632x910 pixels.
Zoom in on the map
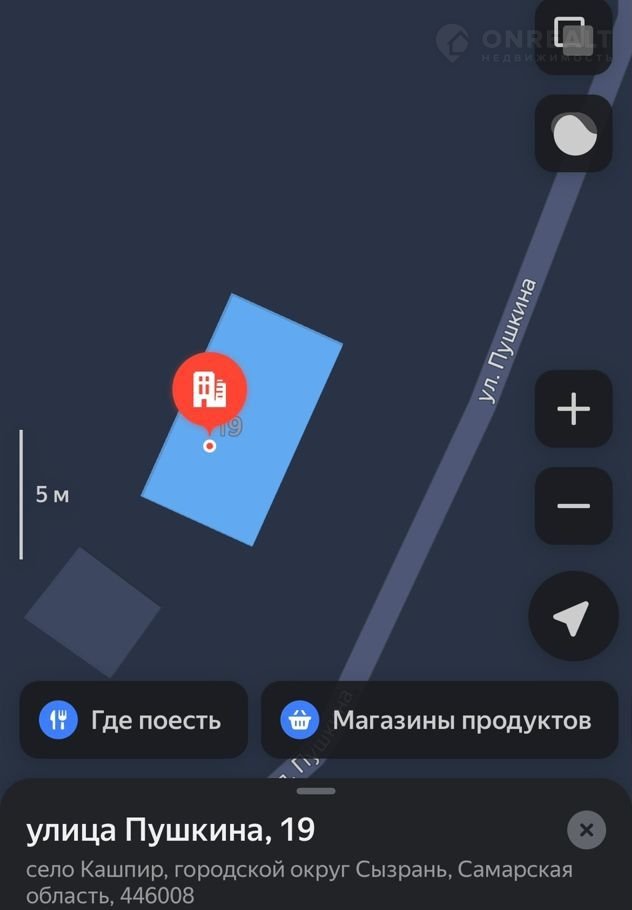pos(573,409)
